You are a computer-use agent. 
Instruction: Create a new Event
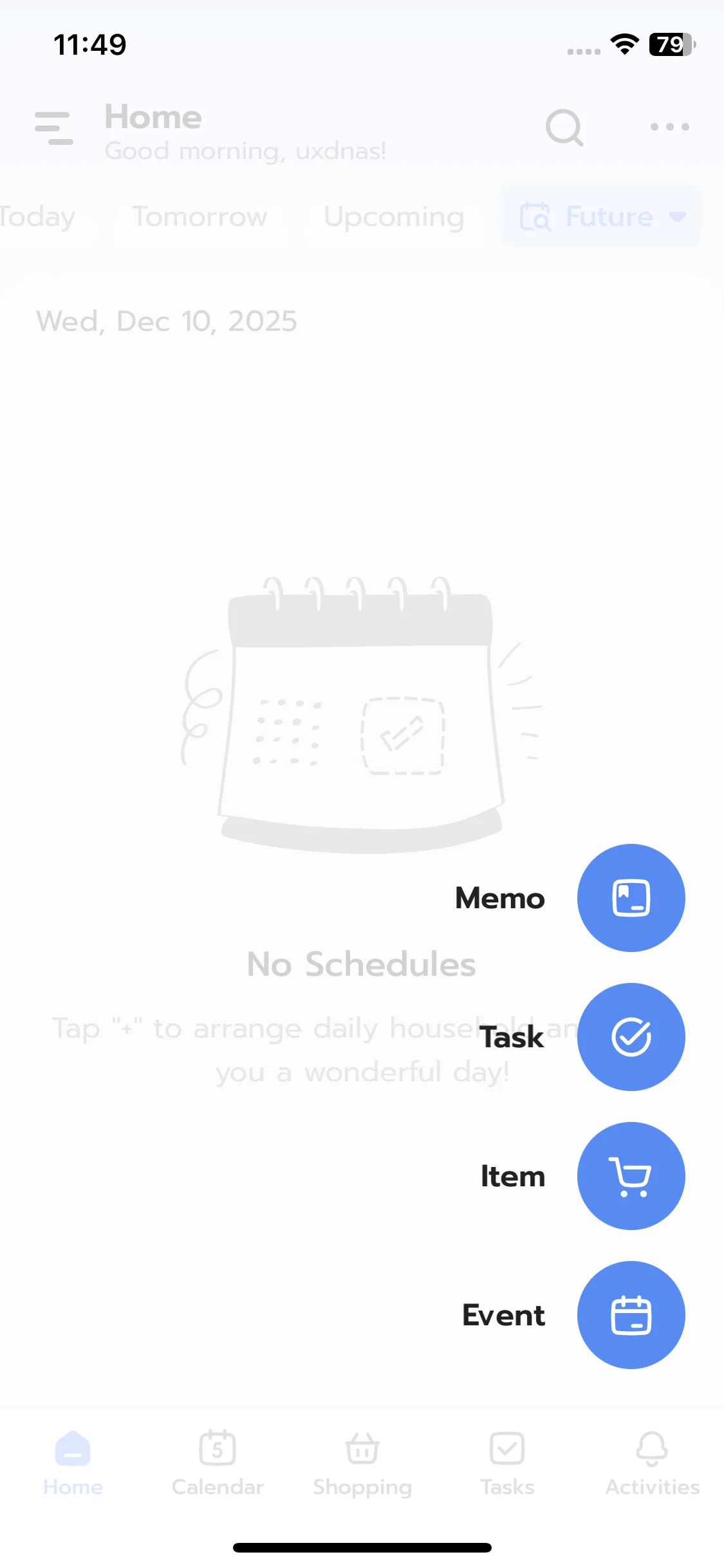631,1314
